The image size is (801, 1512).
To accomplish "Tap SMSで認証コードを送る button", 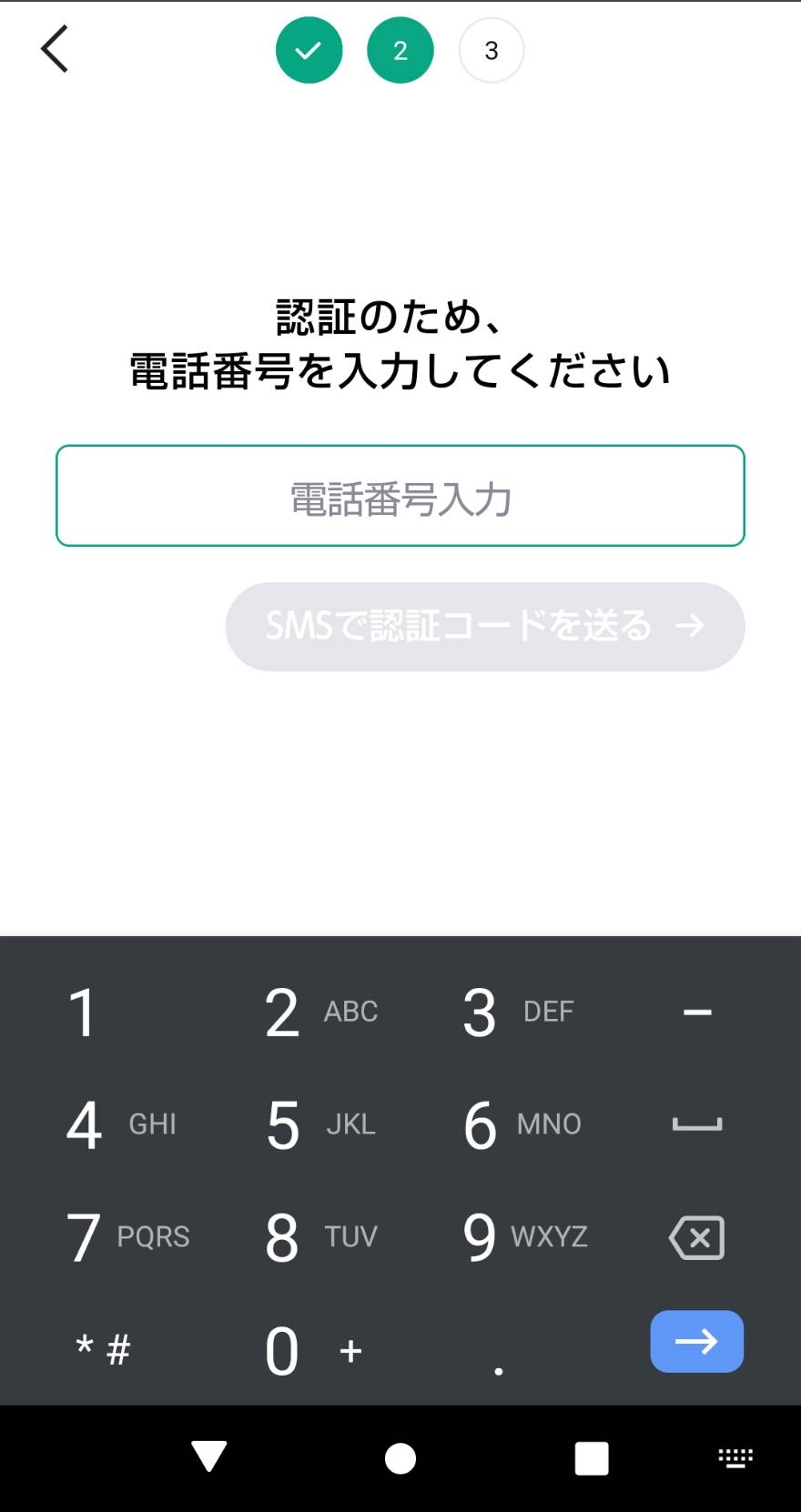I will 485,627.
